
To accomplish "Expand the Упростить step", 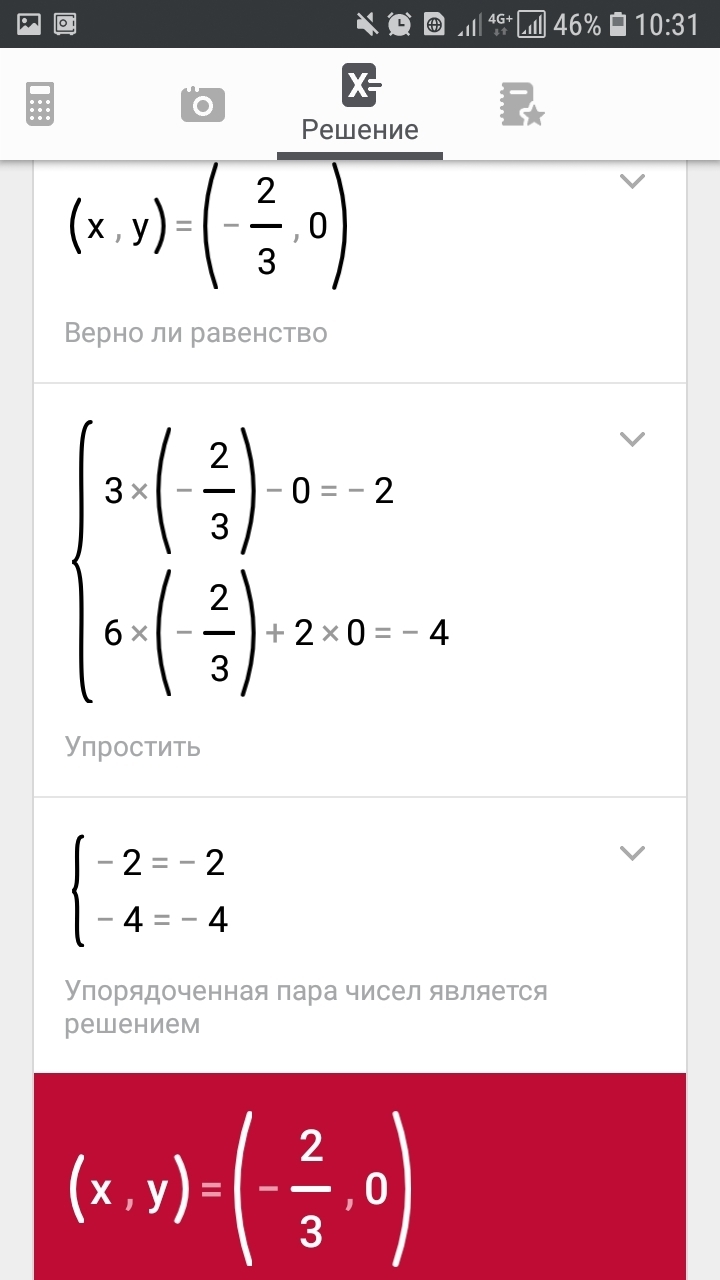I will tap(631, 438).
